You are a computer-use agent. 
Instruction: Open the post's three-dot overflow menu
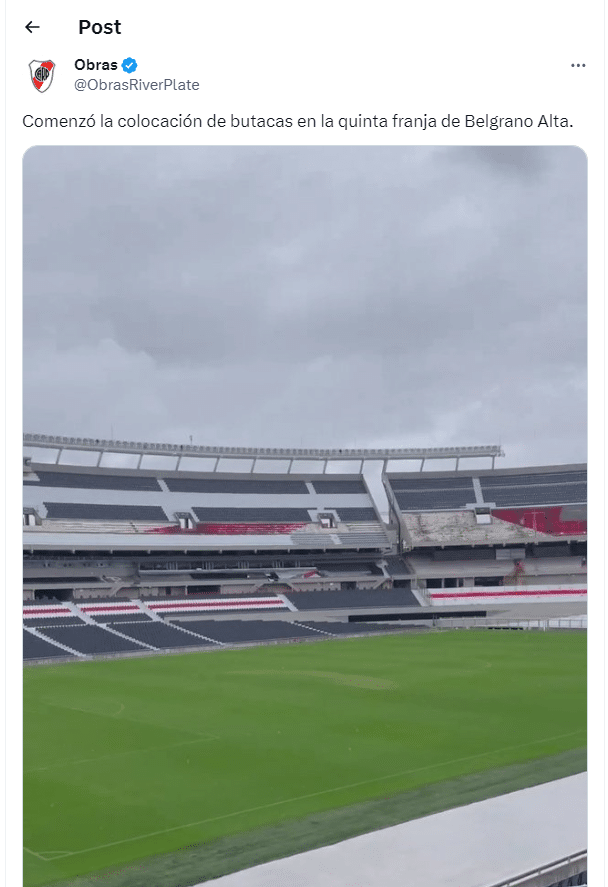click(578, 65)
